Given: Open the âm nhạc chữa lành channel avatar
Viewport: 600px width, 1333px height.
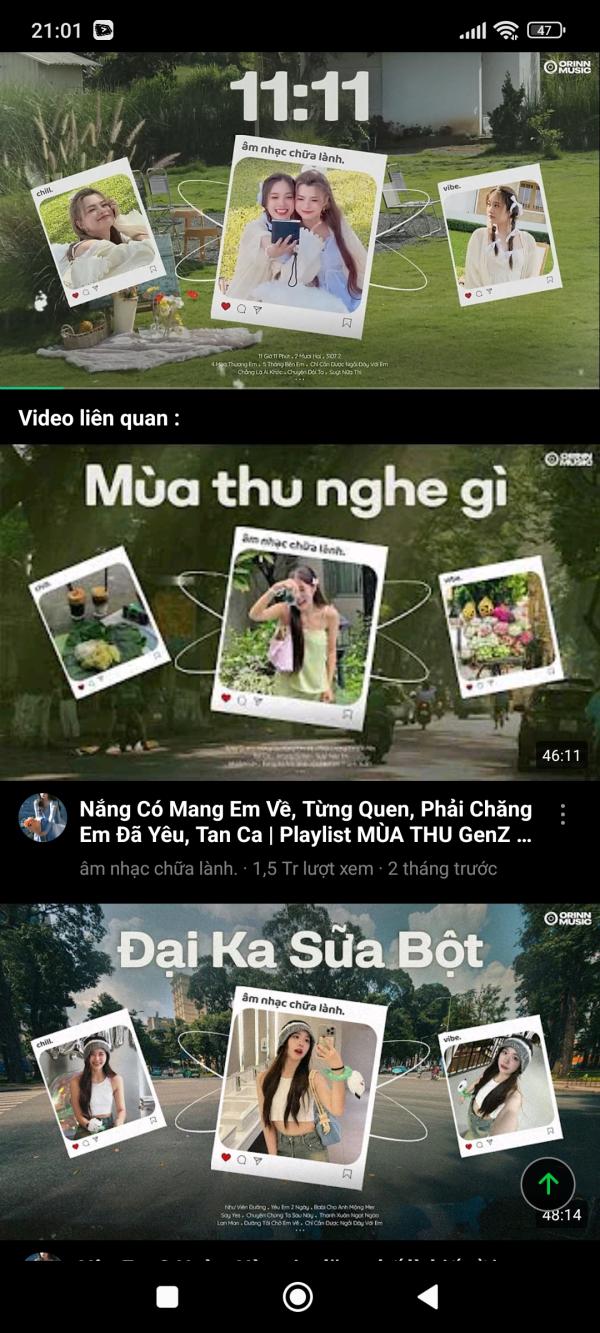Looking at the screenshot, I should coord(43,818).
